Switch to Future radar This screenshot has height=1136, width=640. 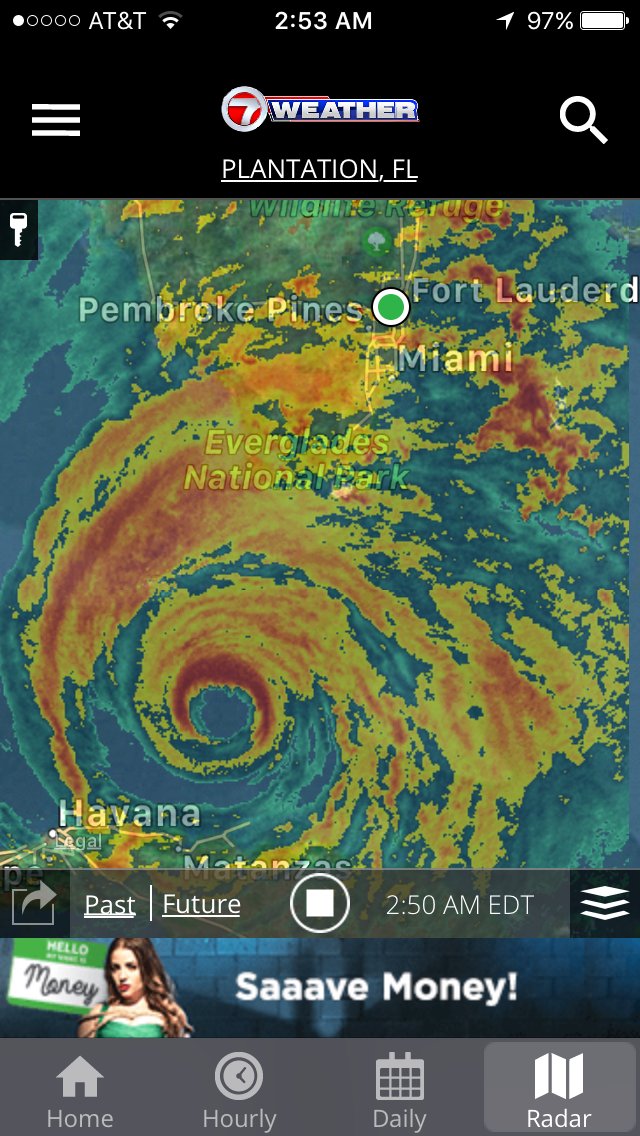tap(201, 904)
